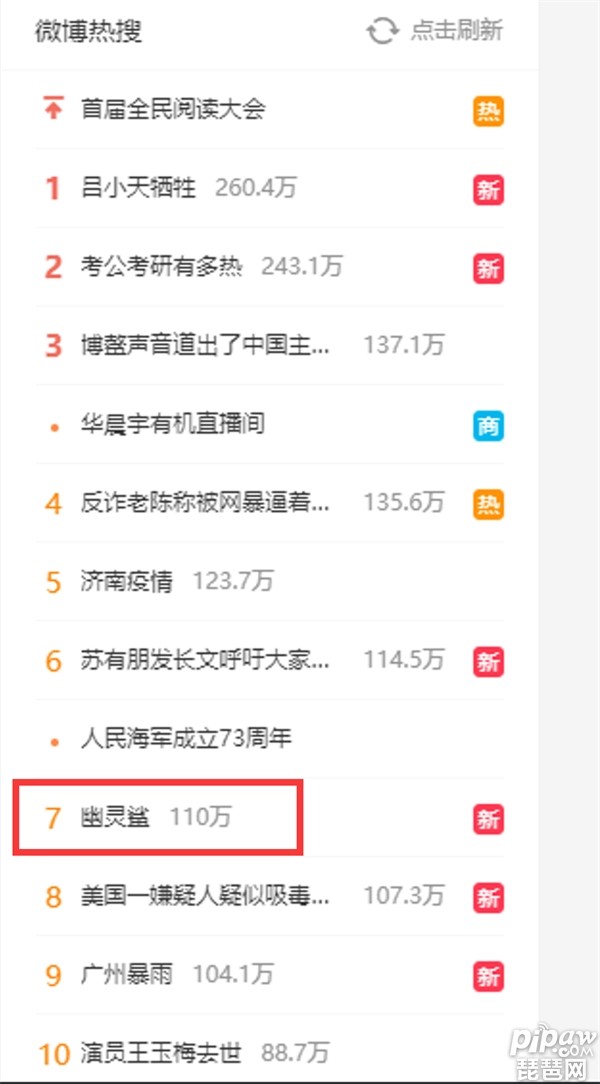Viewport: 600px width, 1084px height.
Task: Open hot search 反诈老陈称被网暴
Action: [x=205, y=502]
